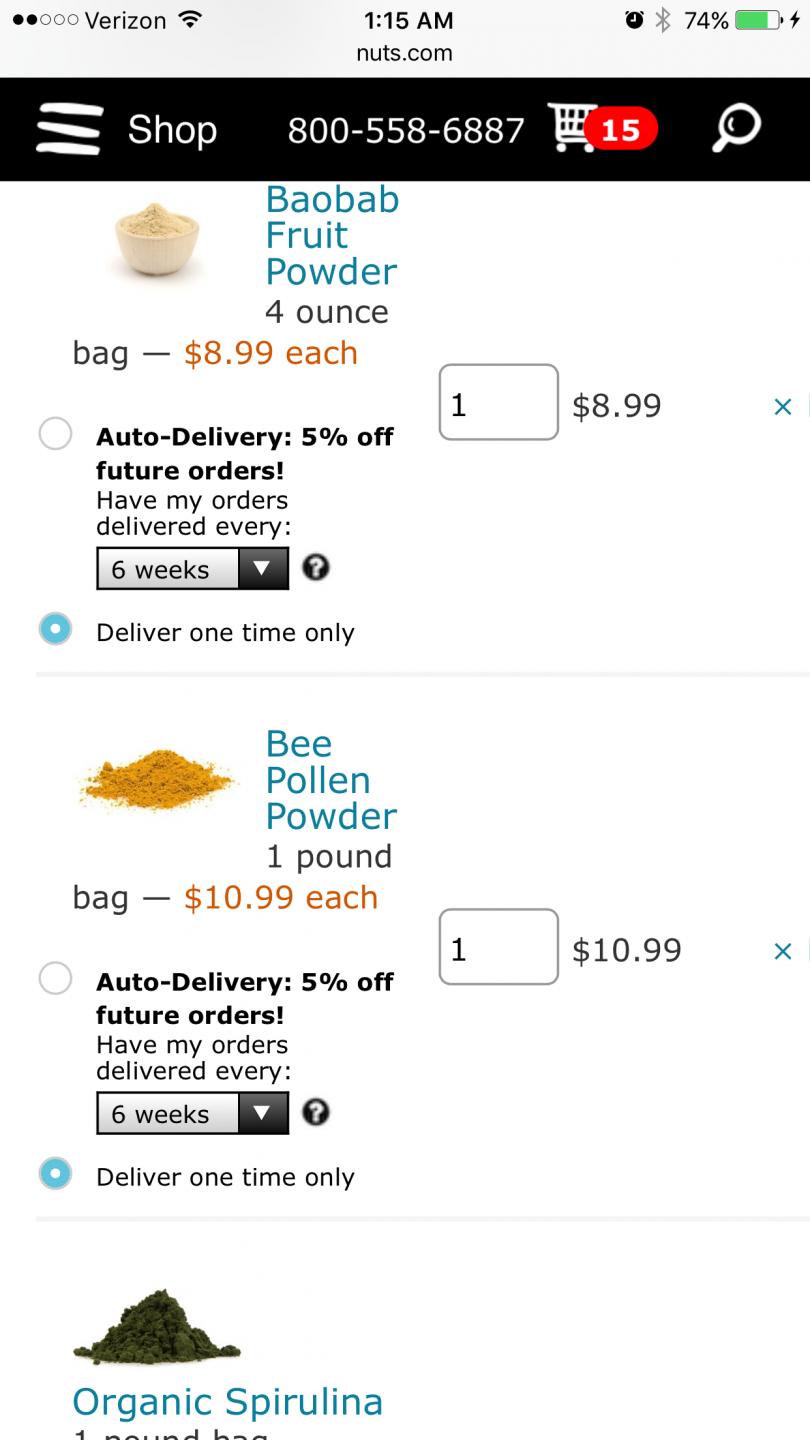Open the Baobab Fruit Powder product page
This screenshot has height=1440, width=810.
[332, 236]
